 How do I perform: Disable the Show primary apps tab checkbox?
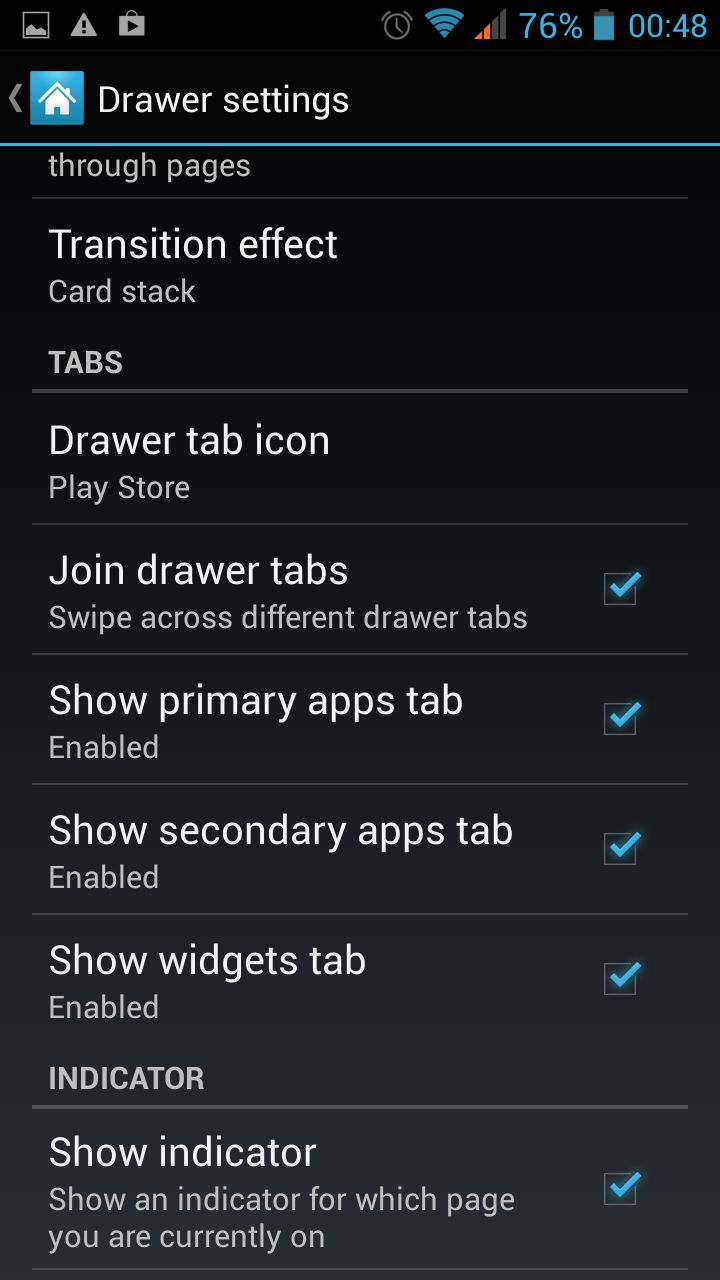click(x=621, y=718)
